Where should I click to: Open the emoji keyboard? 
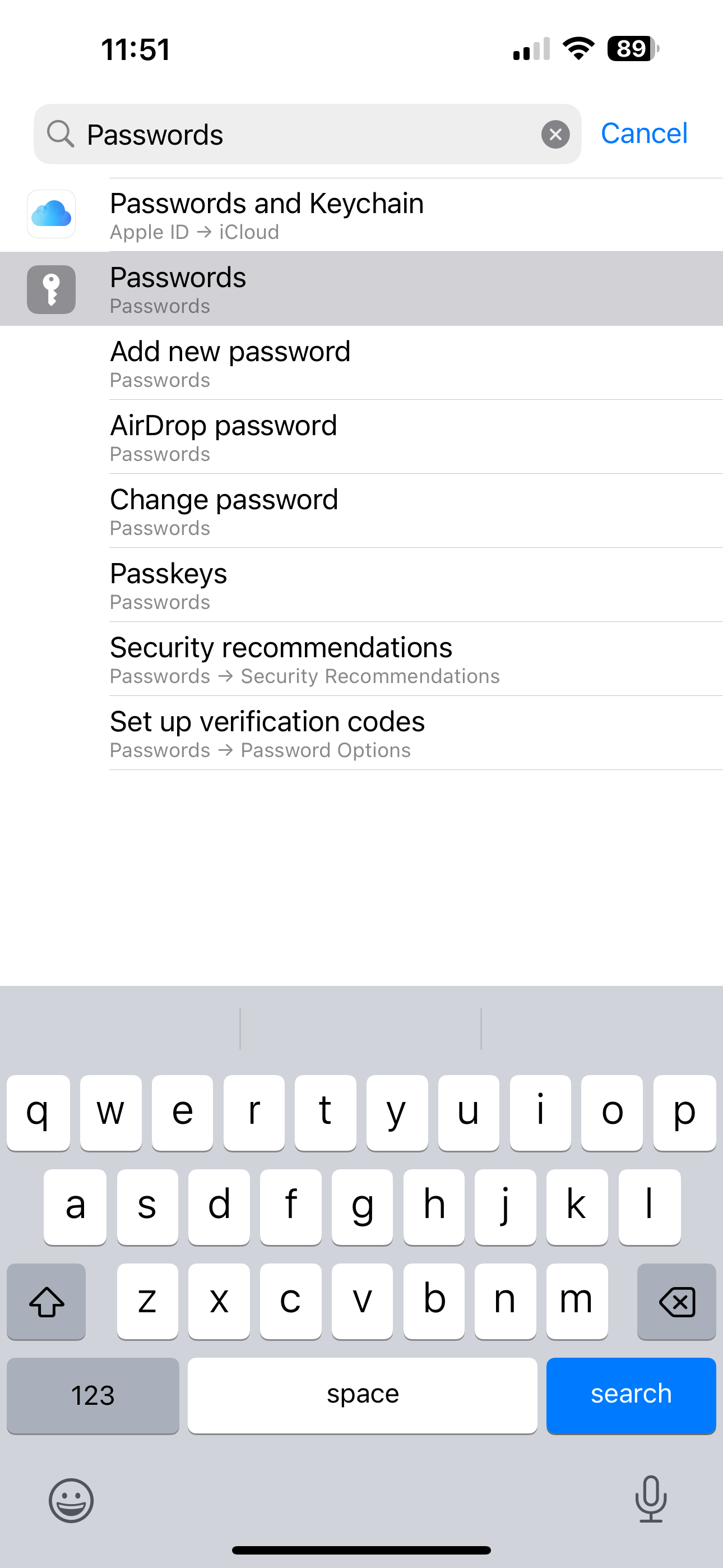click(x=71, y=1500)
